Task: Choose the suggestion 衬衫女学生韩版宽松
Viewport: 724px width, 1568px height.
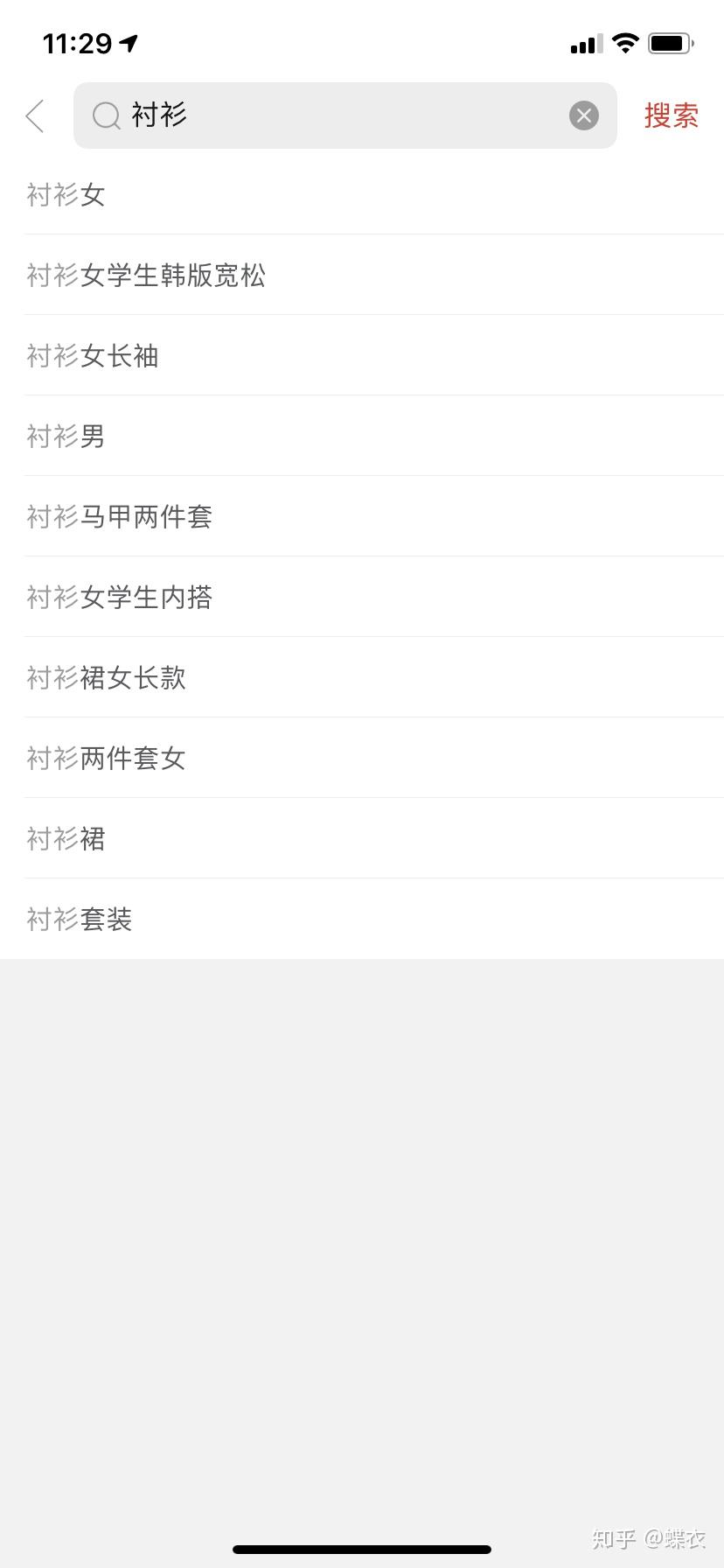Action: [x=146, y=275]
